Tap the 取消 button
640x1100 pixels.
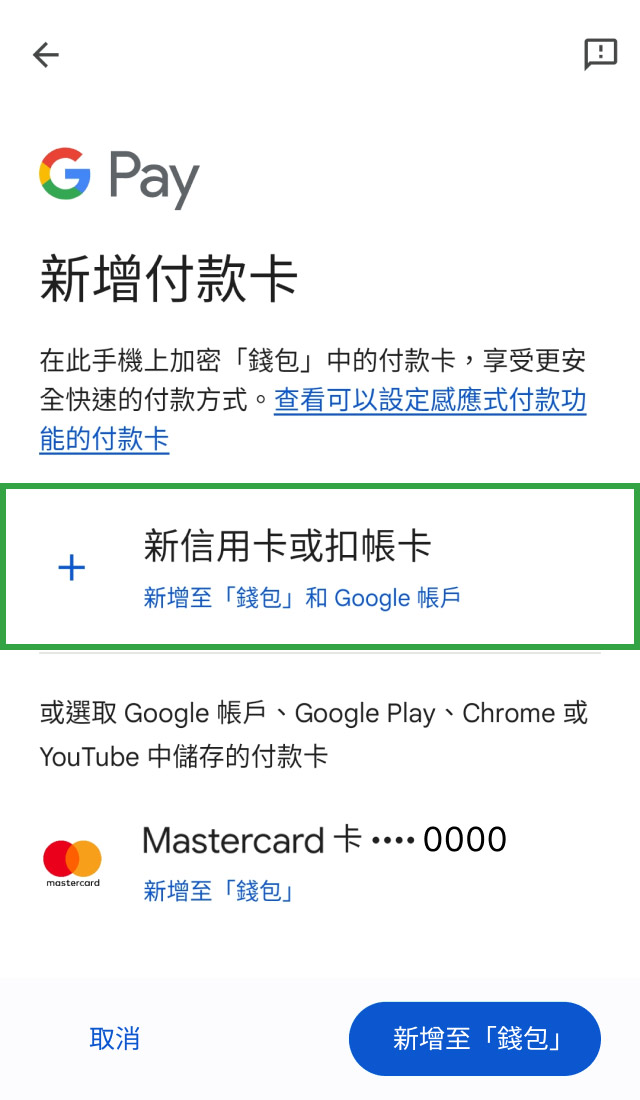click(x=115, y=1038)
